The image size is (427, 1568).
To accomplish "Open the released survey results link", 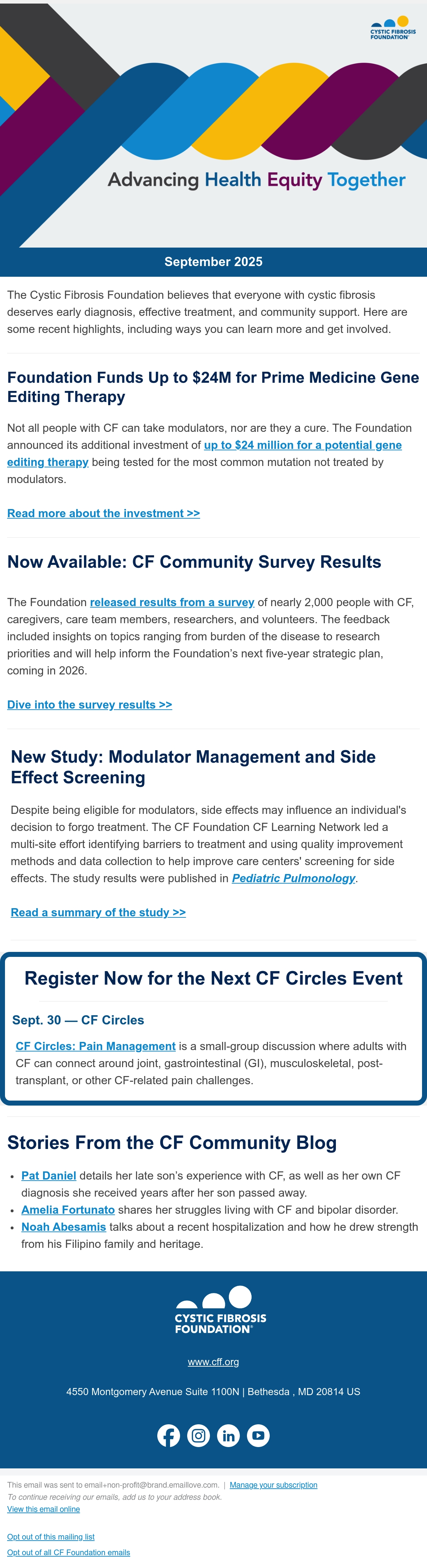I will (x=172, y=602).
